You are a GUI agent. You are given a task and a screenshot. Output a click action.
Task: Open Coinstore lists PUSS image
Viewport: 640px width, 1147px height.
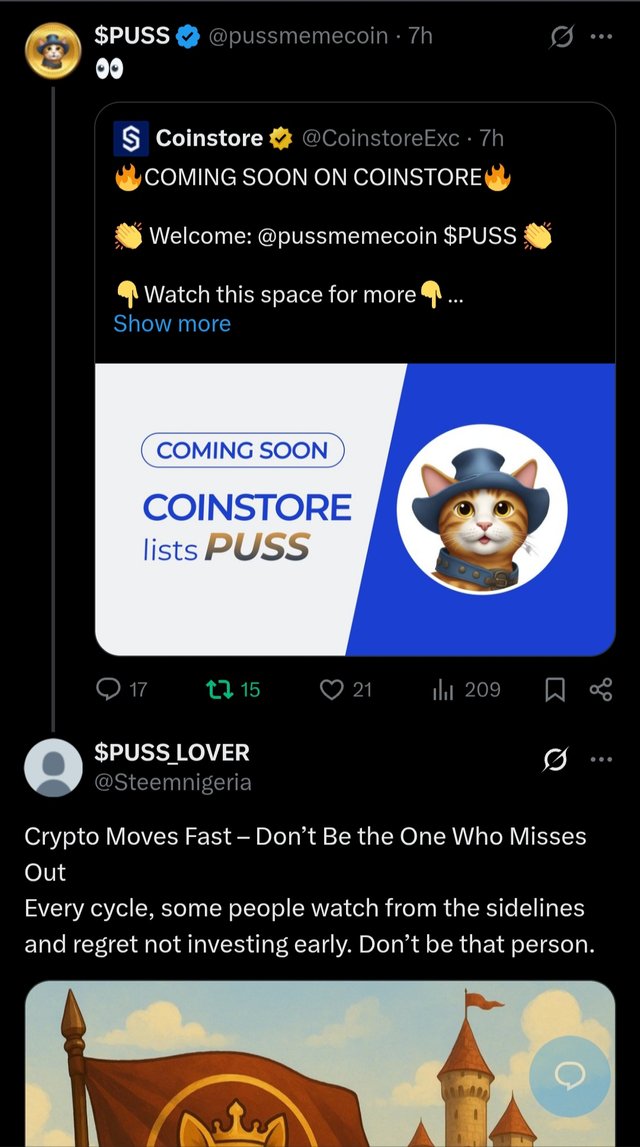tap(355, 509)
